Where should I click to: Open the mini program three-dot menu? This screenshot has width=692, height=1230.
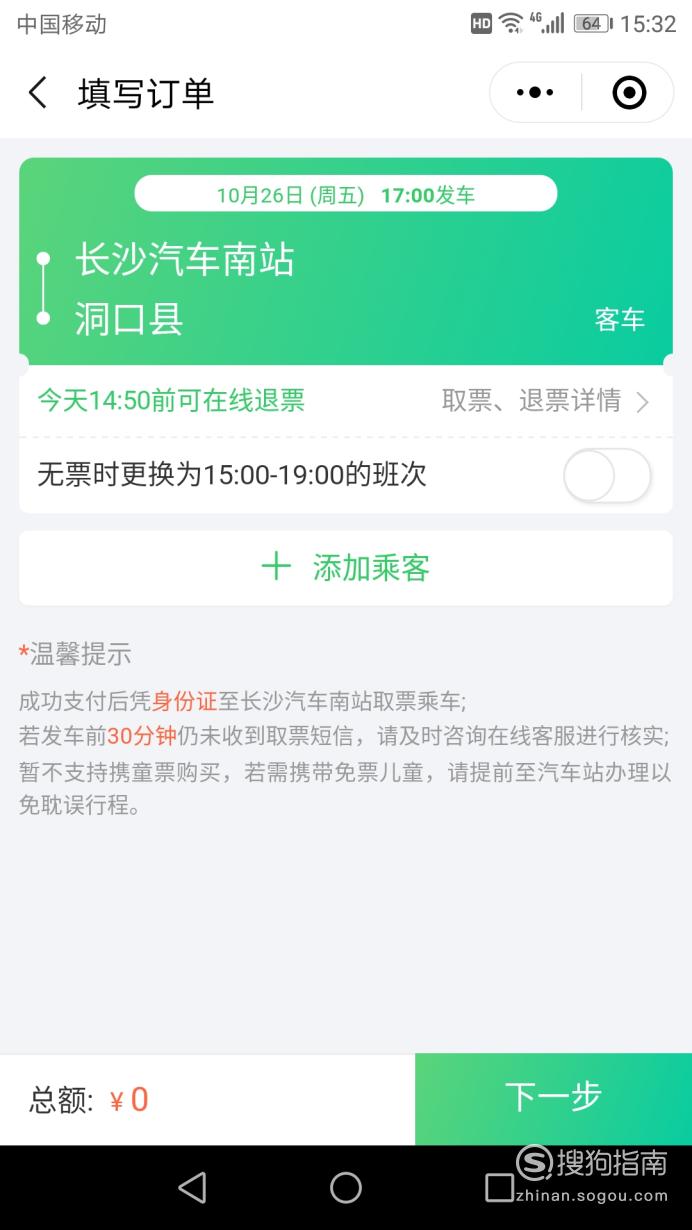coord(535,93)
